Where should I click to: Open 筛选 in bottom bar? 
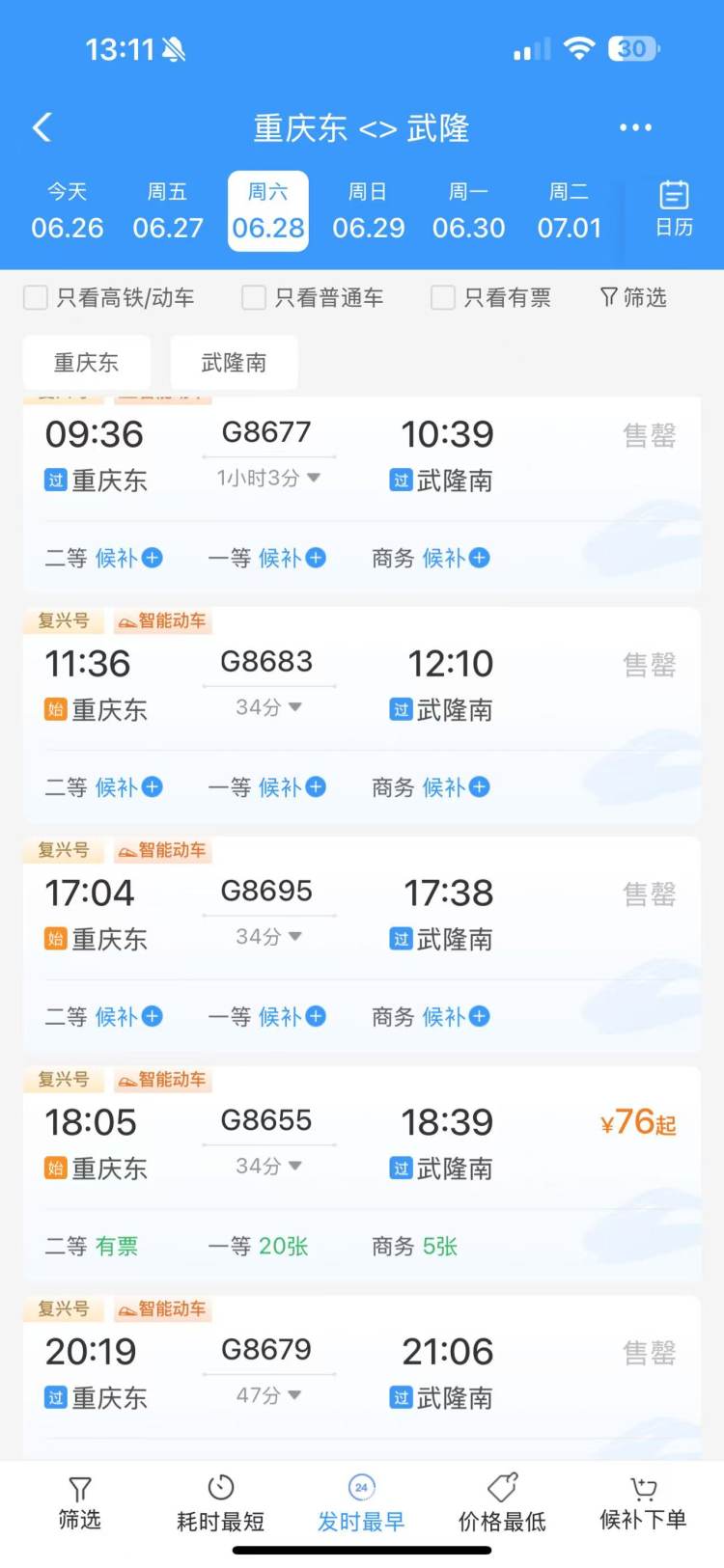79,1503
